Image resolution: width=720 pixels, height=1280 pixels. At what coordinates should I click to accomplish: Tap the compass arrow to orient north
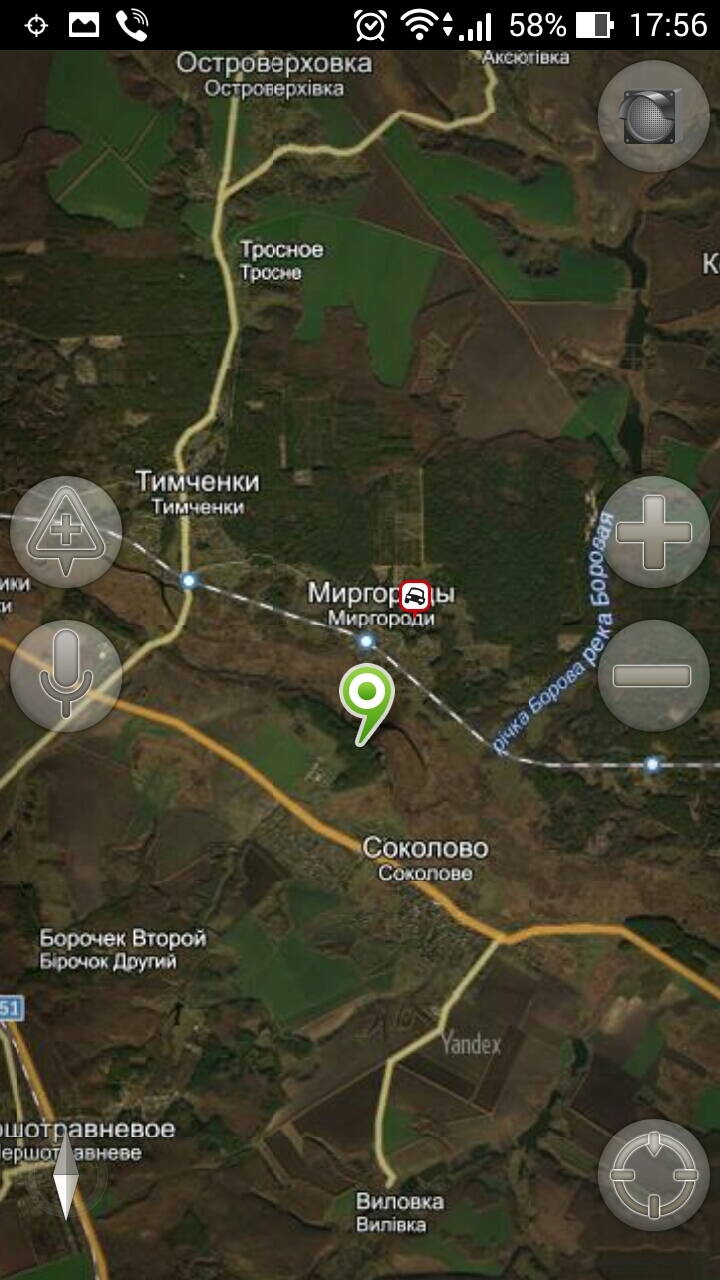pos(66,1176)
